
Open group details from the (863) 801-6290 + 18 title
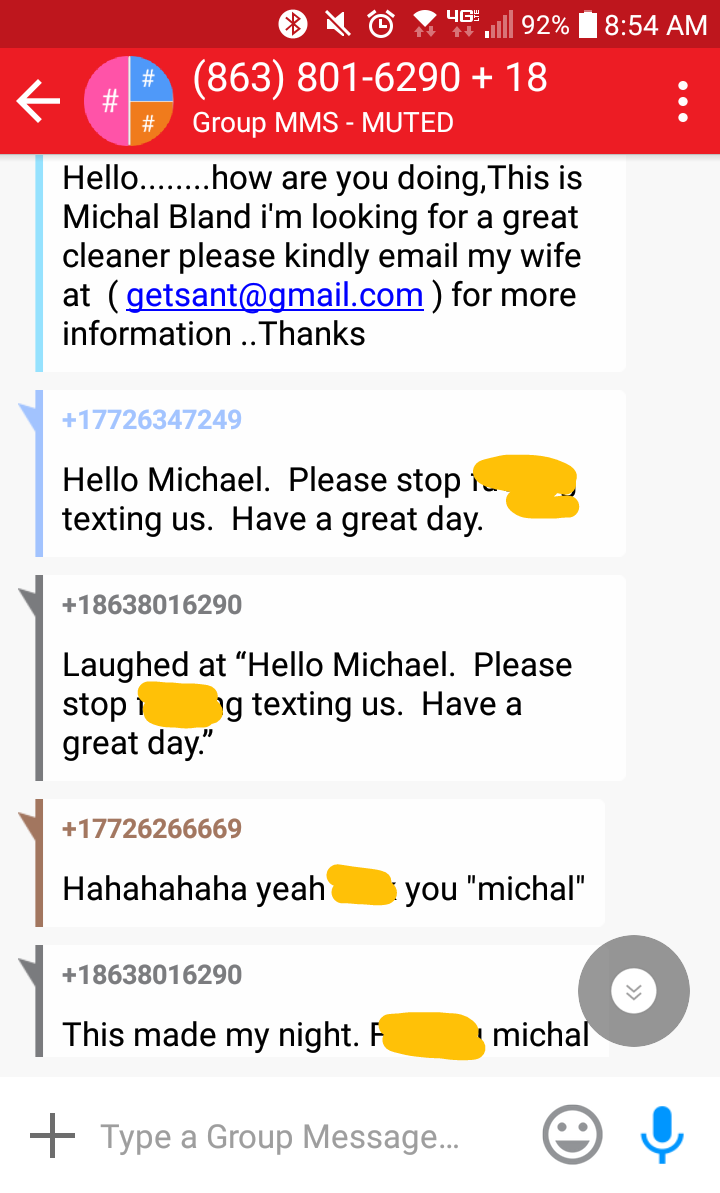click(x=370, y=78)
